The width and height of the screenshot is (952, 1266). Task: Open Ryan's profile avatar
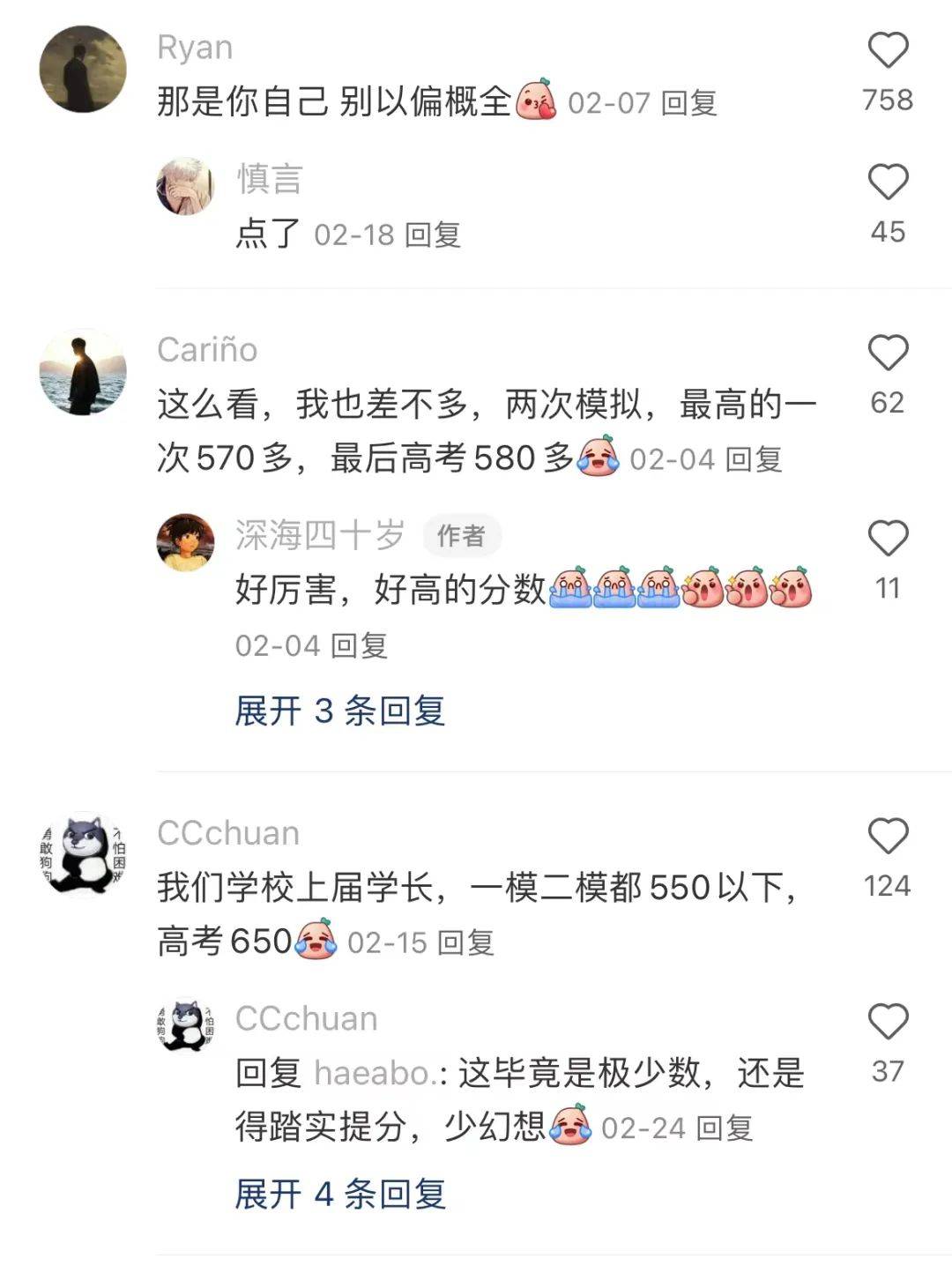[x=84, y=69]
